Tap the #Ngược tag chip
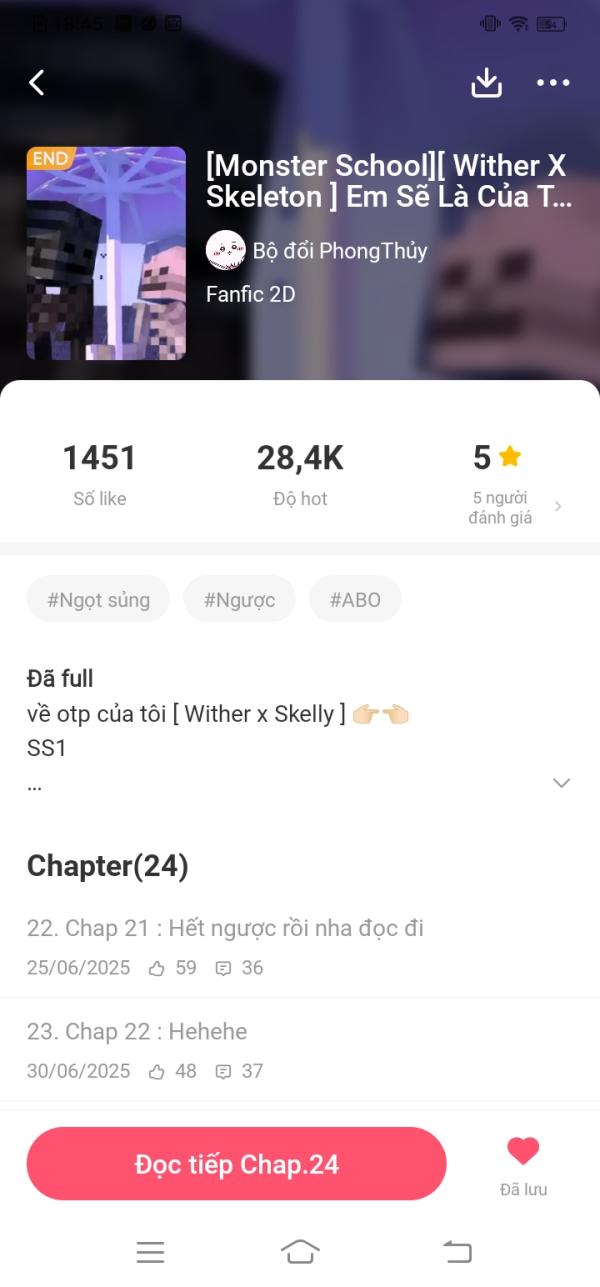Screen dimensions: 600x1287 [x=239, y=599]
